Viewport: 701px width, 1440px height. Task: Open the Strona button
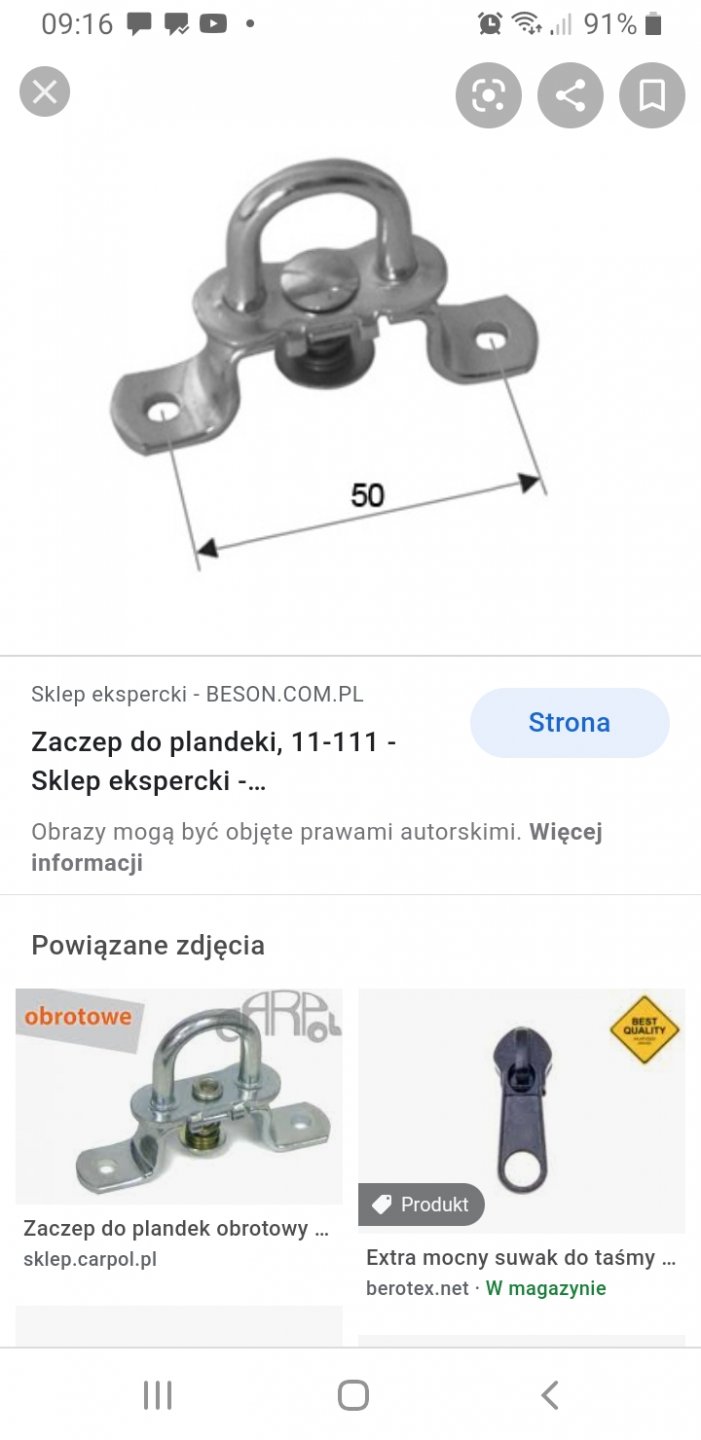[569, 722]
